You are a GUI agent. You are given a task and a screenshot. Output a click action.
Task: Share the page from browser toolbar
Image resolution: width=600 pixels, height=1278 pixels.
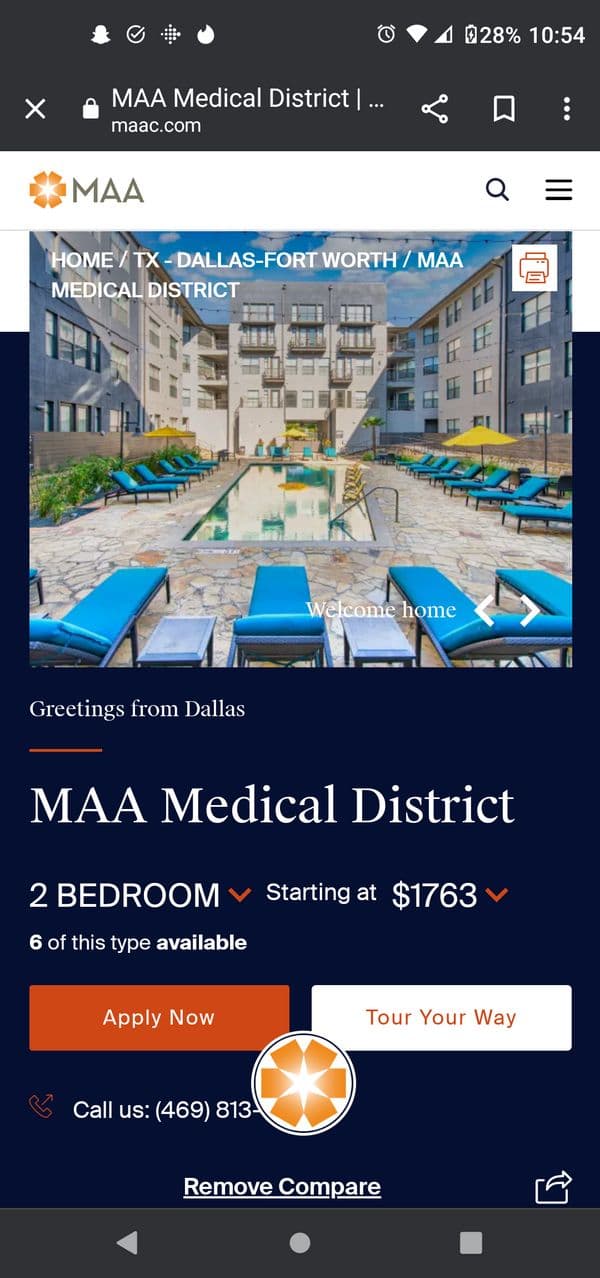(x=435, y=109)
